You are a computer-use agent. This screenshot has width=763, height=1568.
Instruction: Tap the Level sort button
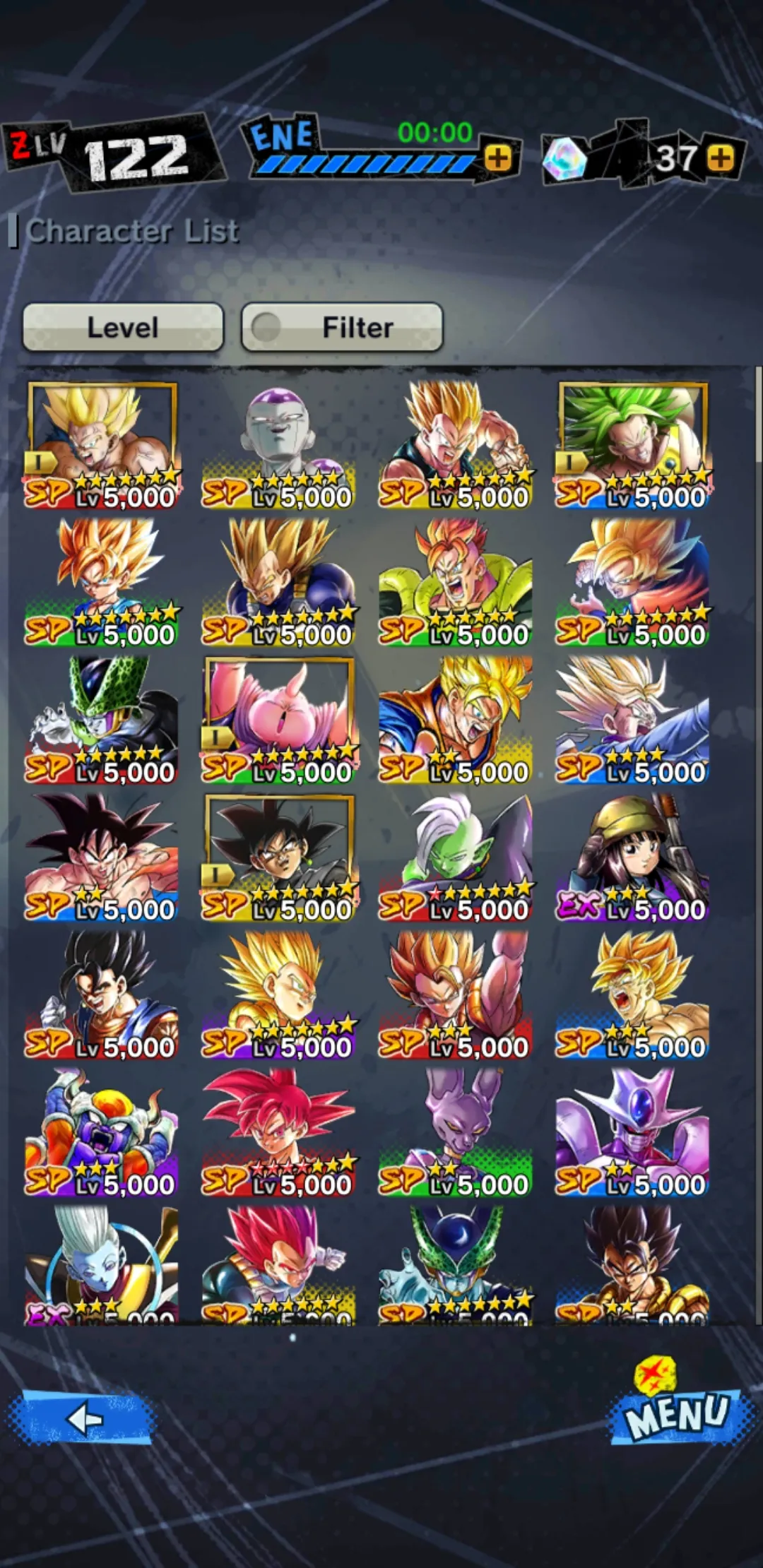tap(123, 327)
